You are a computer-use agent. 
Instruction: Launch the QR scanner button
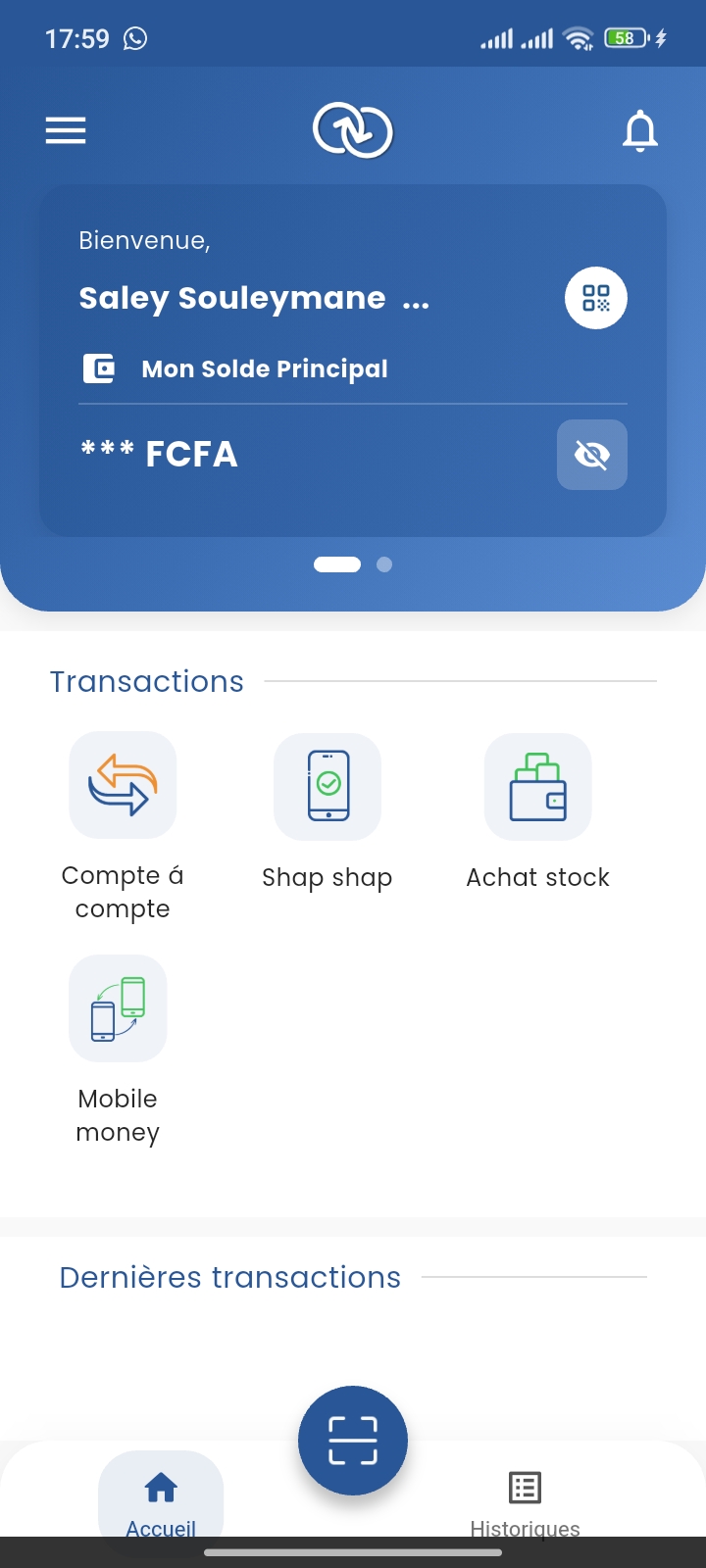pyautogui.click(x=353, y=1441)
